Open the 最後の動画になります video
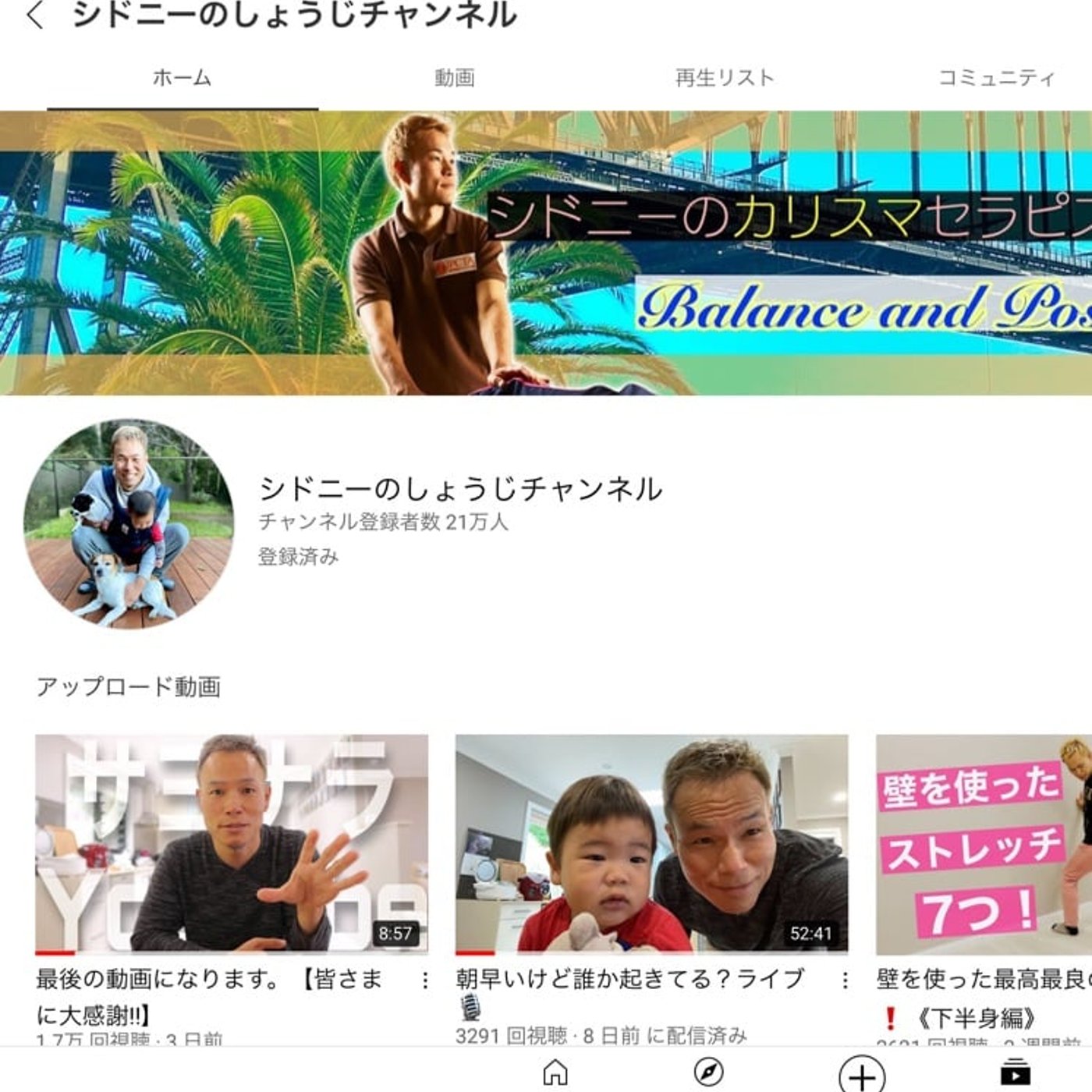 232,844
